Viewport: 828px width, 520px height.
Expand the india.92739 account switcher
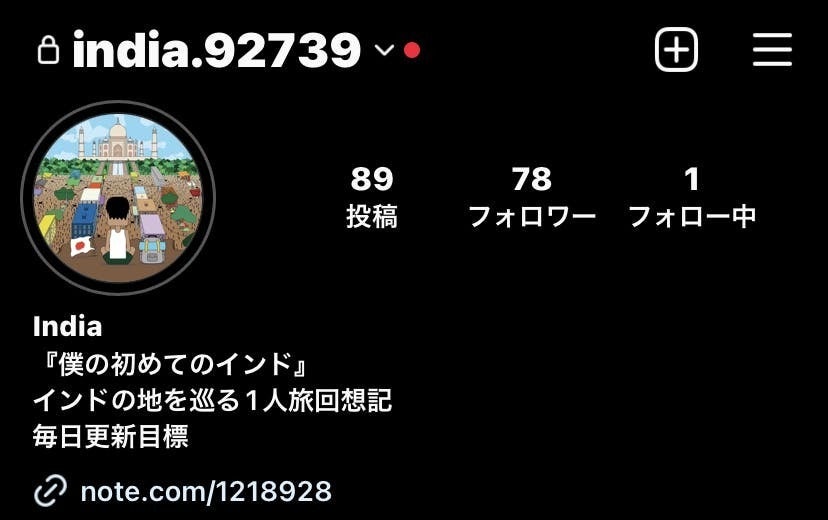[384, 50]
